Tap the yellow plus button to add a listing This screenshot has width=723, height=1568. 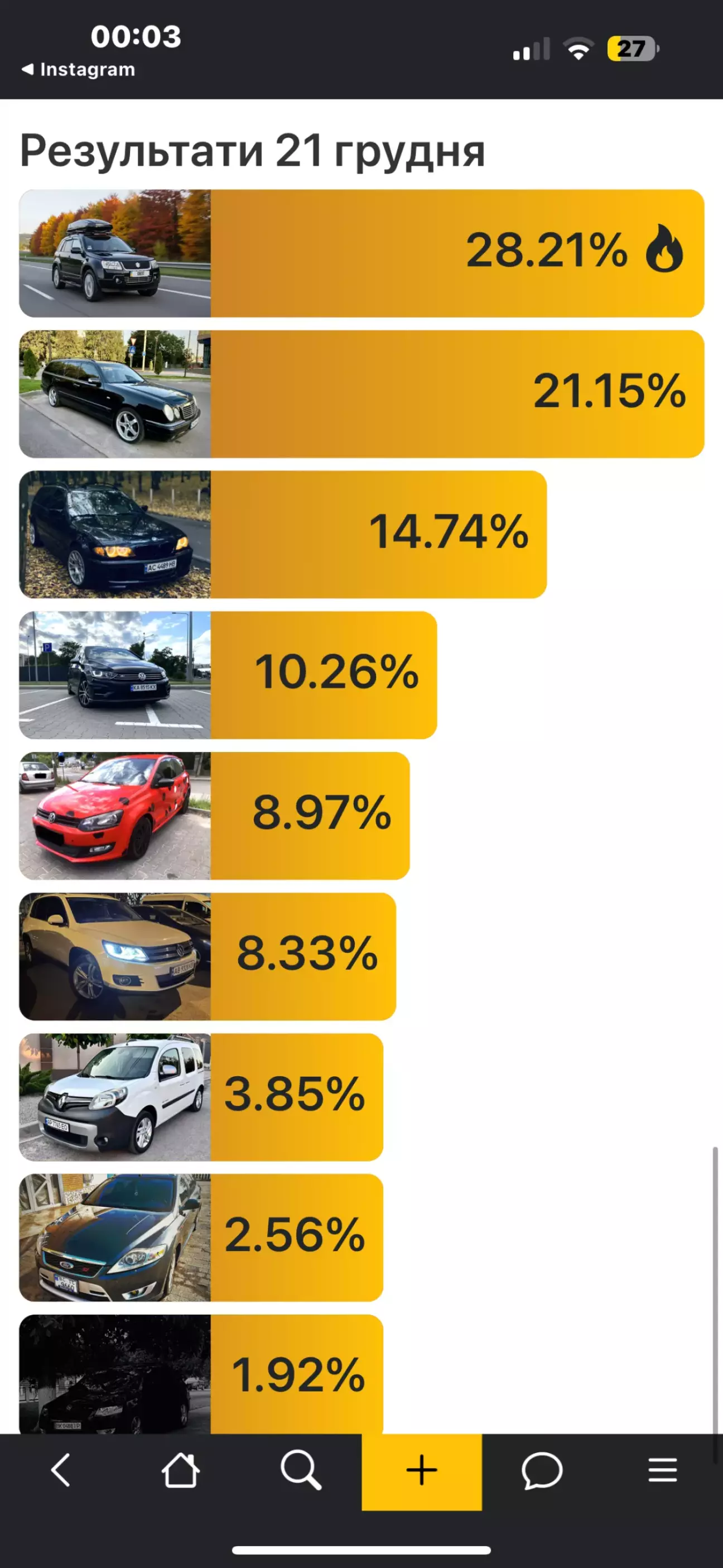[x=422, y=1471]
